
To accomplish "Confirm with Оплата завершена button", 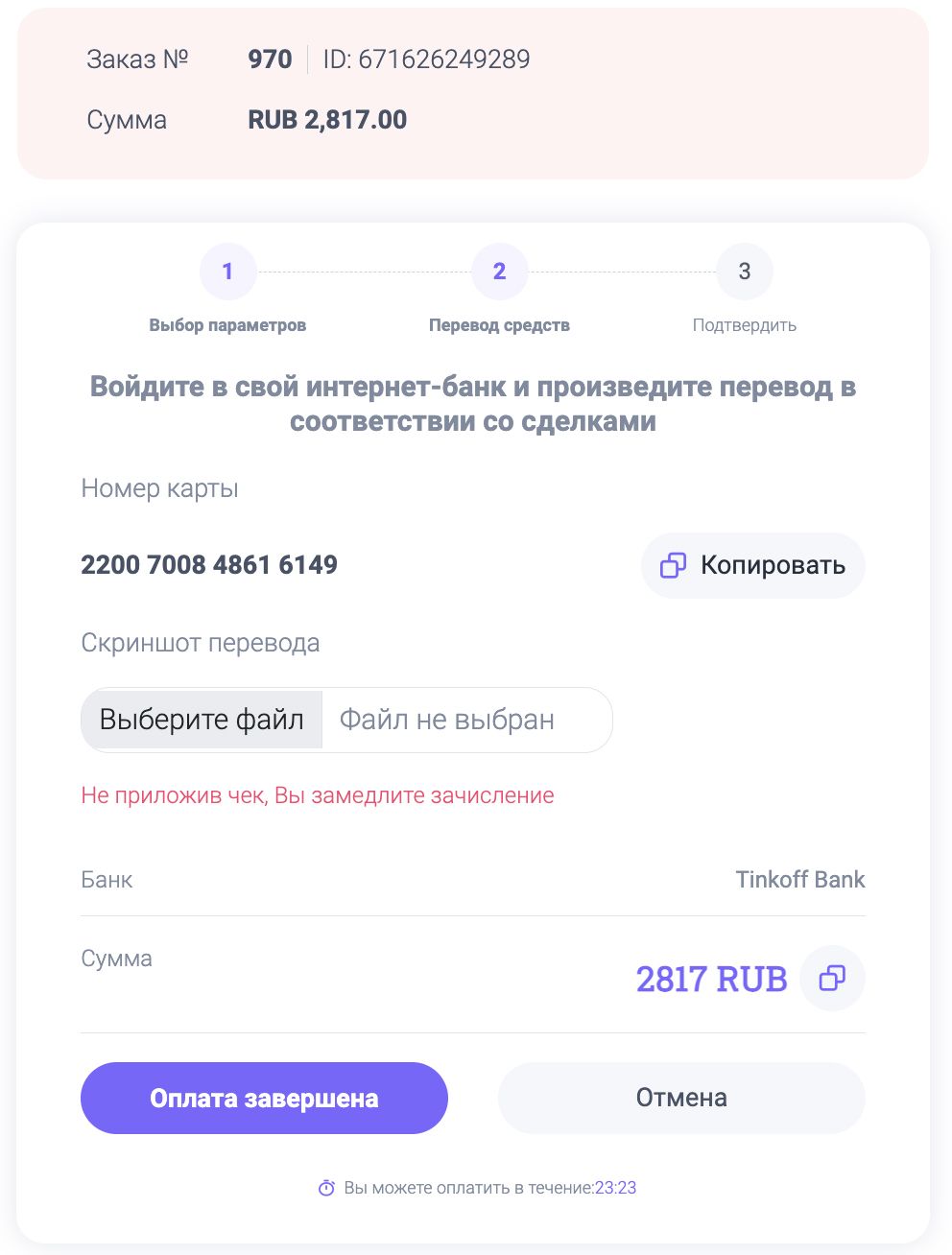I will pos(264,1098).
